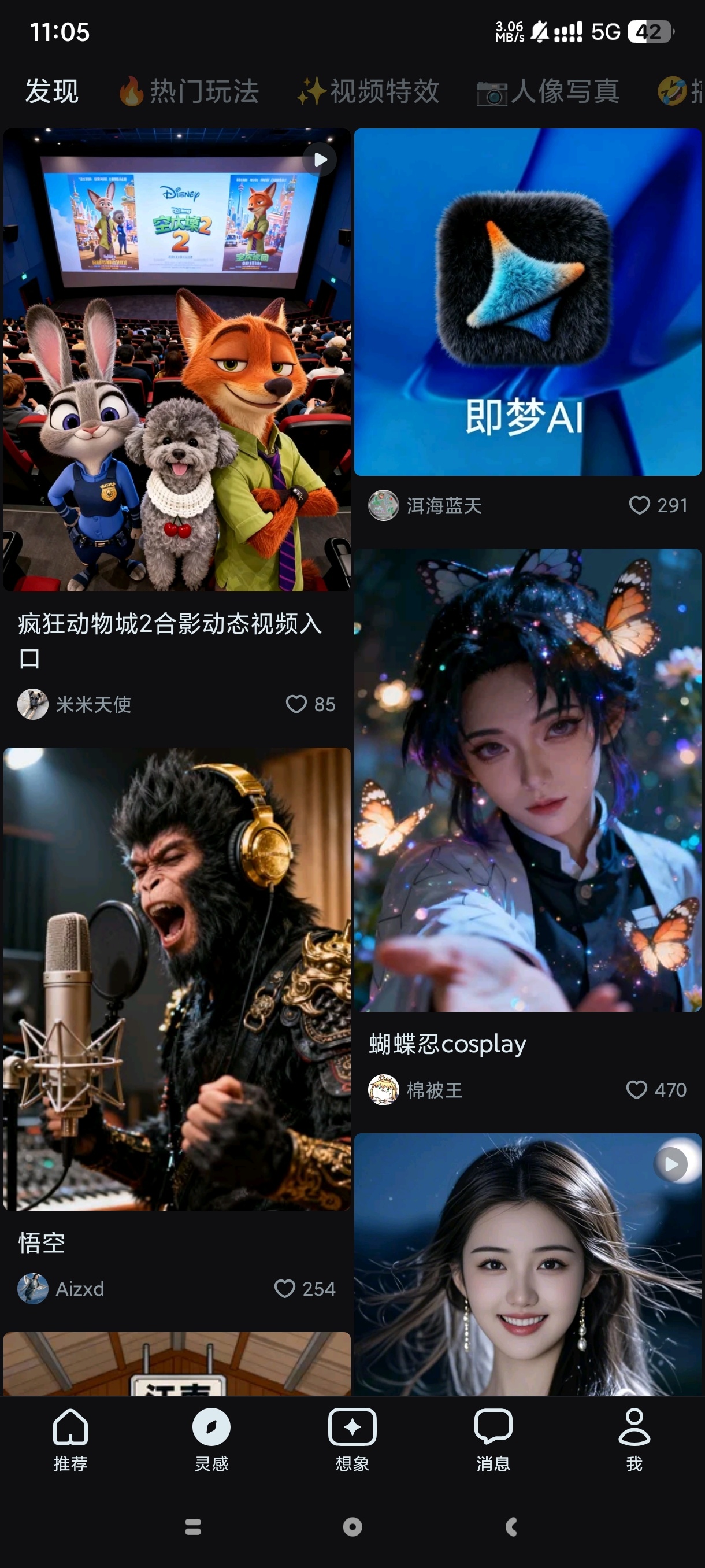705x1568 pixels.
Task: Like the post by 洱海蓝天
Action: click(x=639, y=505)
